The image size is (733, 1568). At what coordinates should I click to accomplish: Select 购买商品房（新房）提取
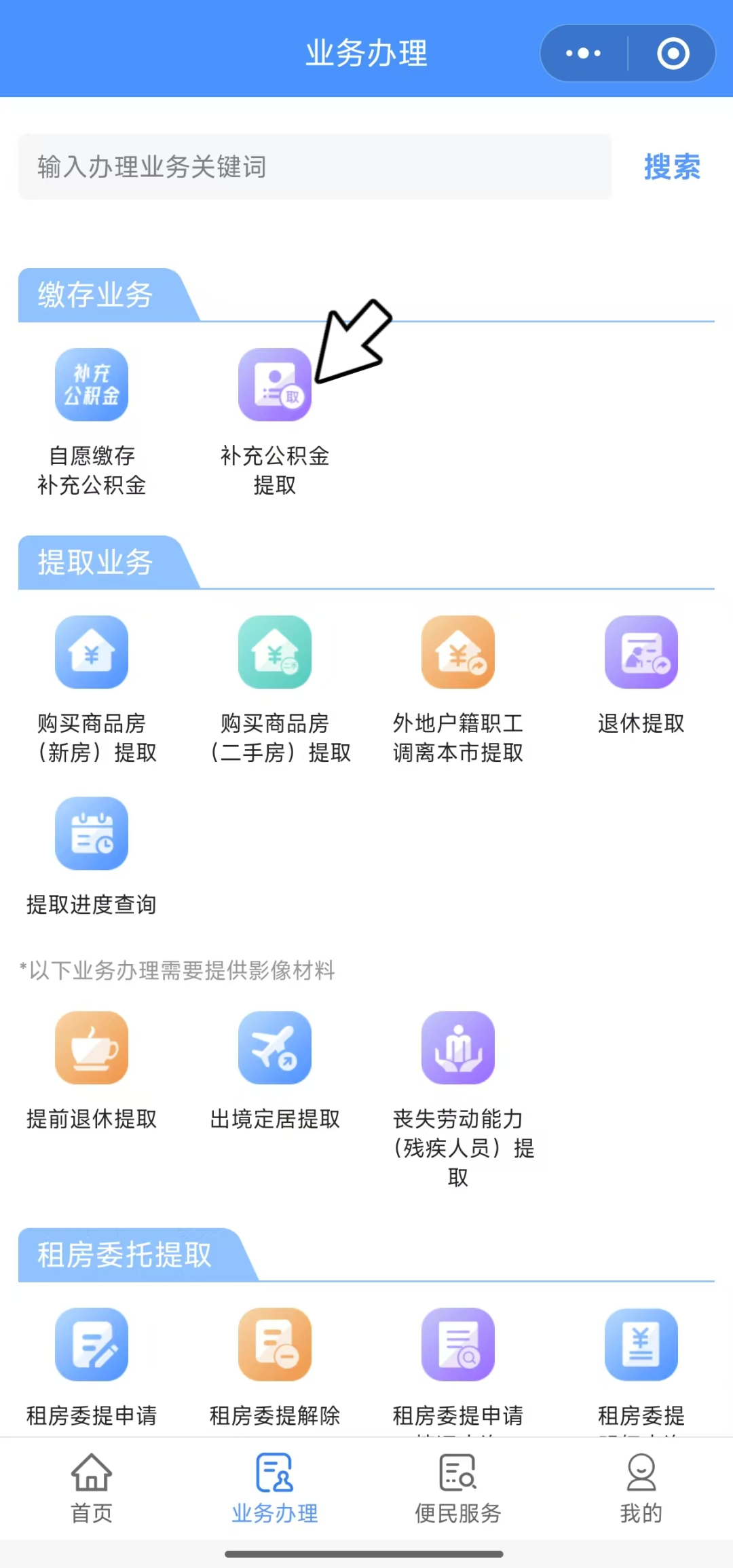click(92, 690)
